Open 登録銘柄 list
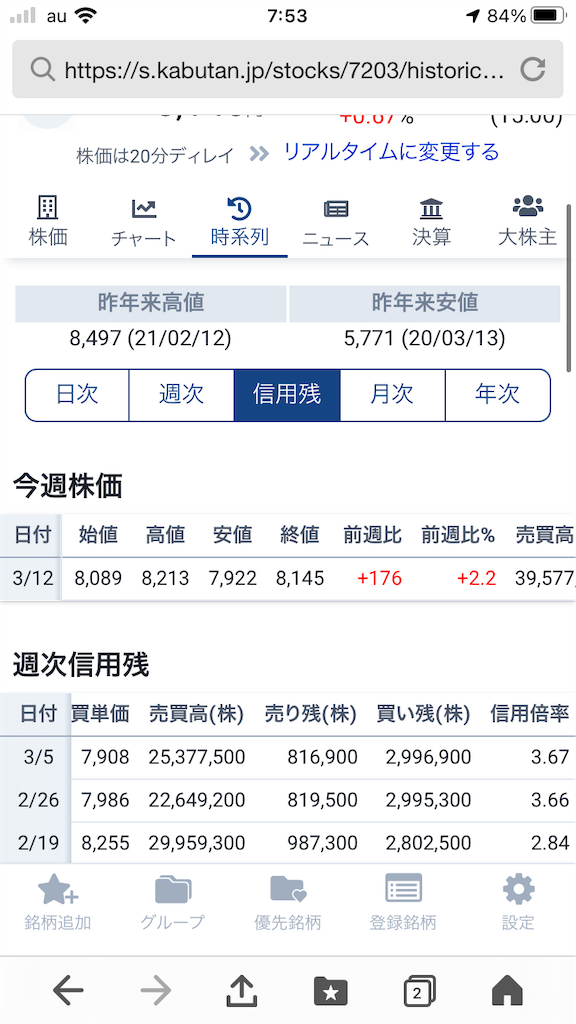Viewport: 576px width, 1024px height. tap(403, 903)
